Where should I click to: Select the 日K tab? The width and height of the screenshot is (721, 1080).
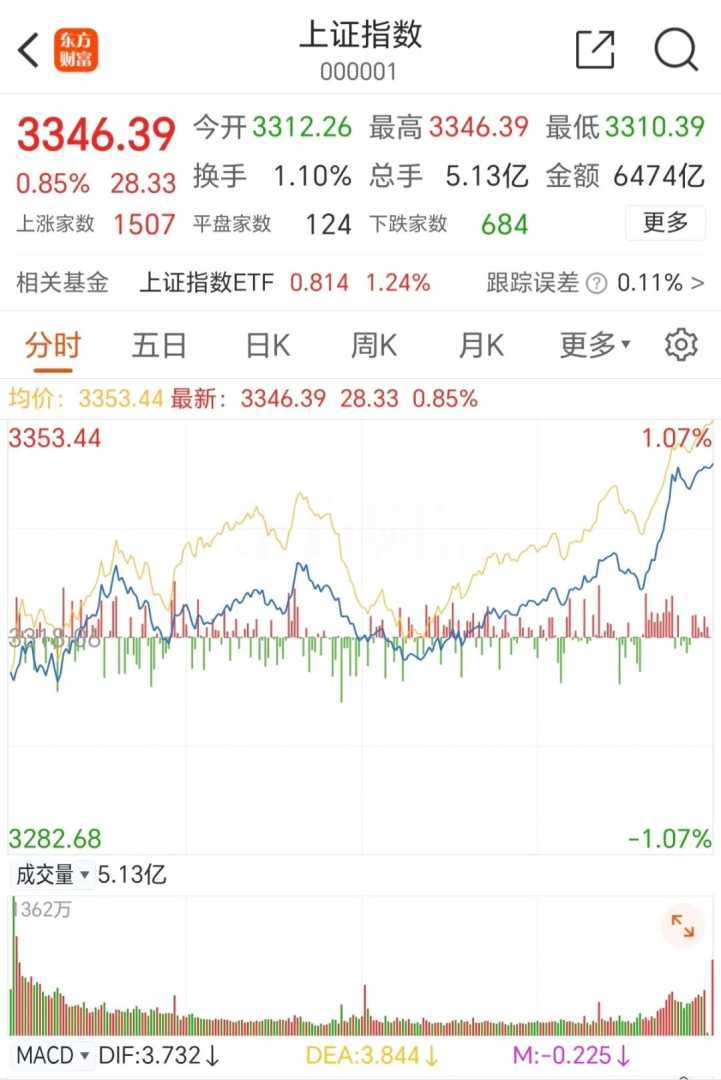click(x=268, y=346)
